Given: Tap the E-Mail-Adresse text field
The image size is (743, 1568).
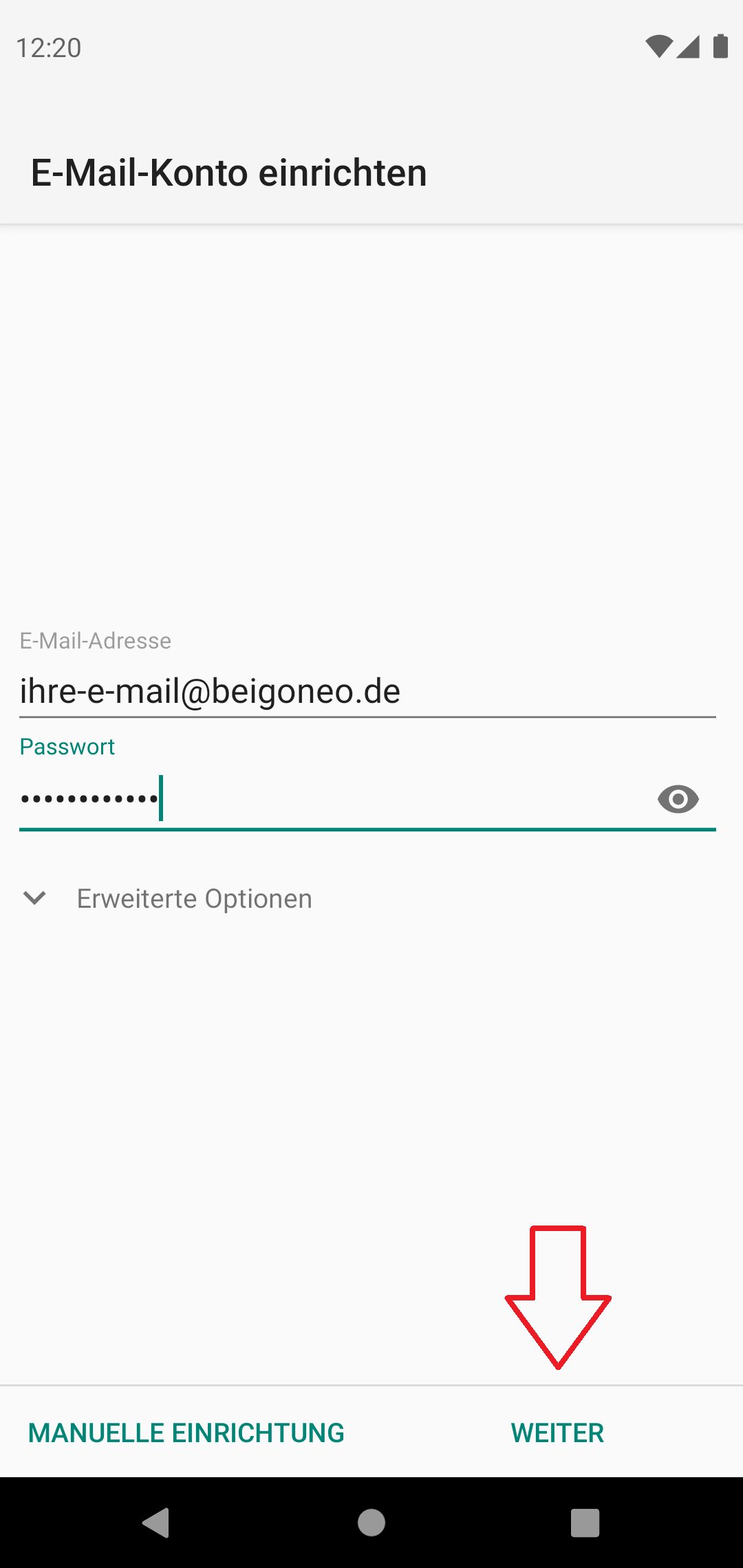Looking at the screenshot, I should 367,691.
